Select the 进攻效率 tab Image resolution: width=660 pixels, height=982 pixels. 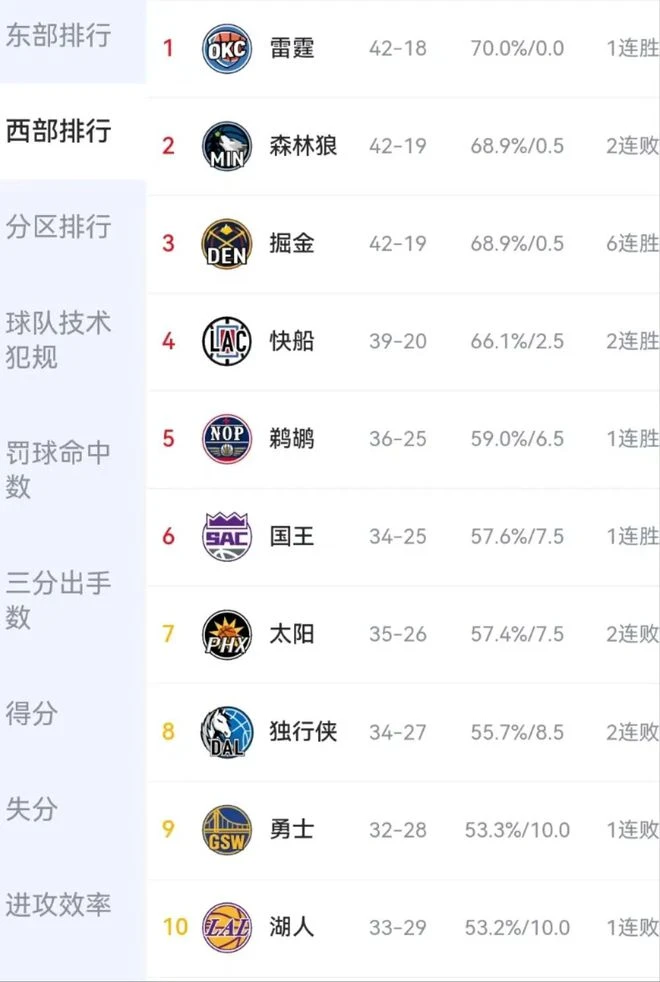click(58, 905)
